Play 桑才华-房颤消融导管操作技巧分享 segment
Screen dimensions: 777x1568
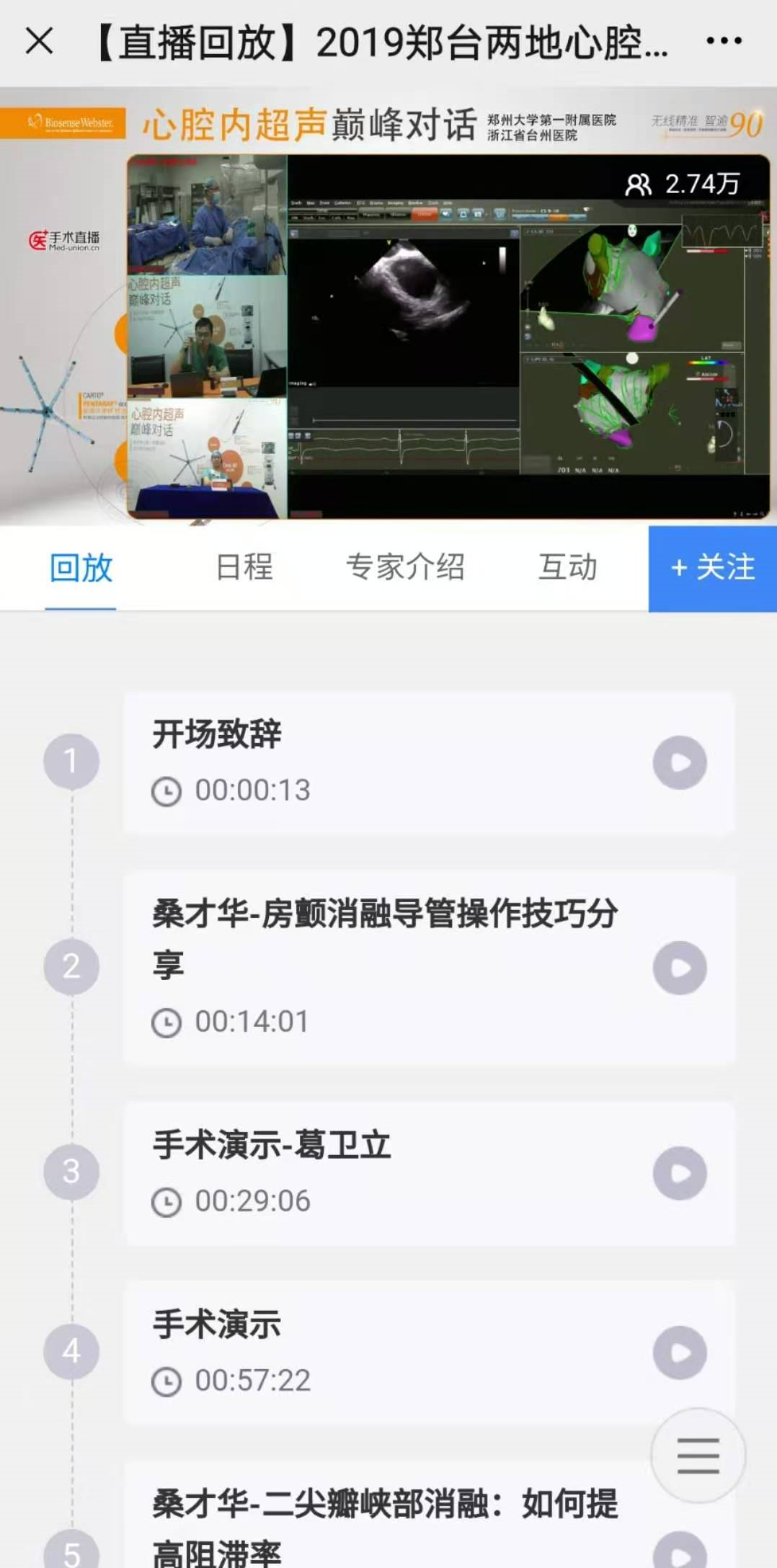pyautogui.click(x=680, y=968)
